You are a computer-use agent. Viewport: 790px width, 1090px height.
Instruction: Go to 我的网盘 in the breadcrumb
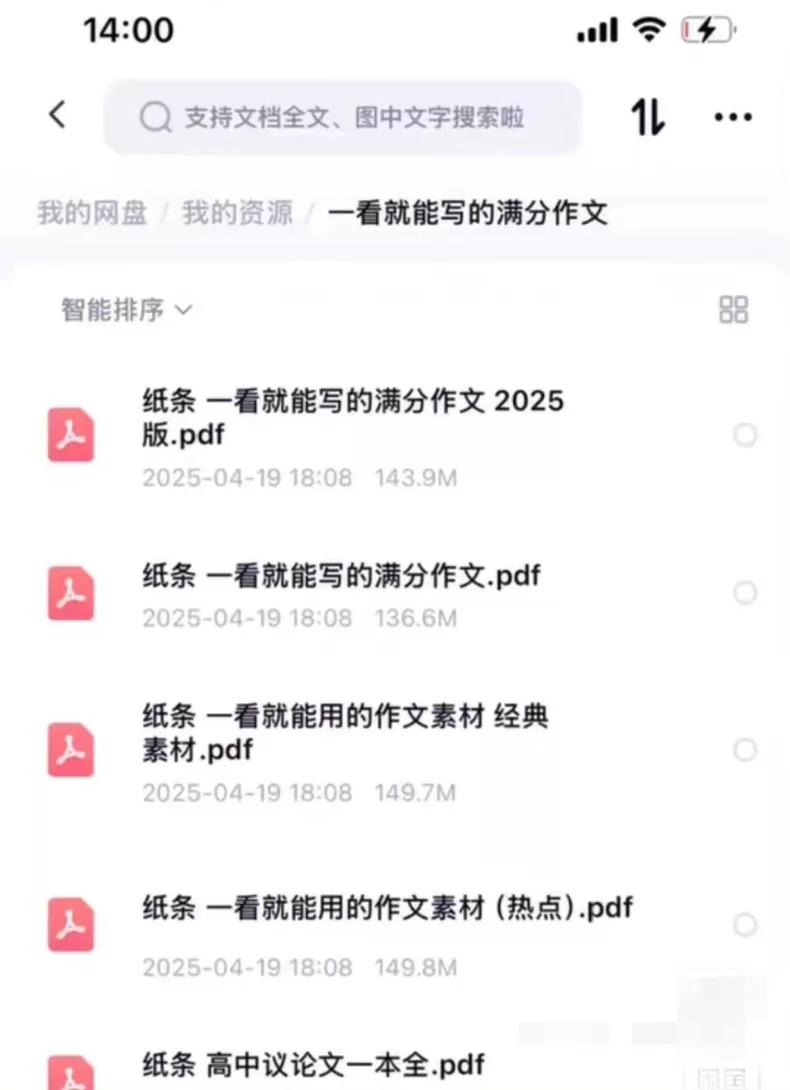(x=92, y=212)
